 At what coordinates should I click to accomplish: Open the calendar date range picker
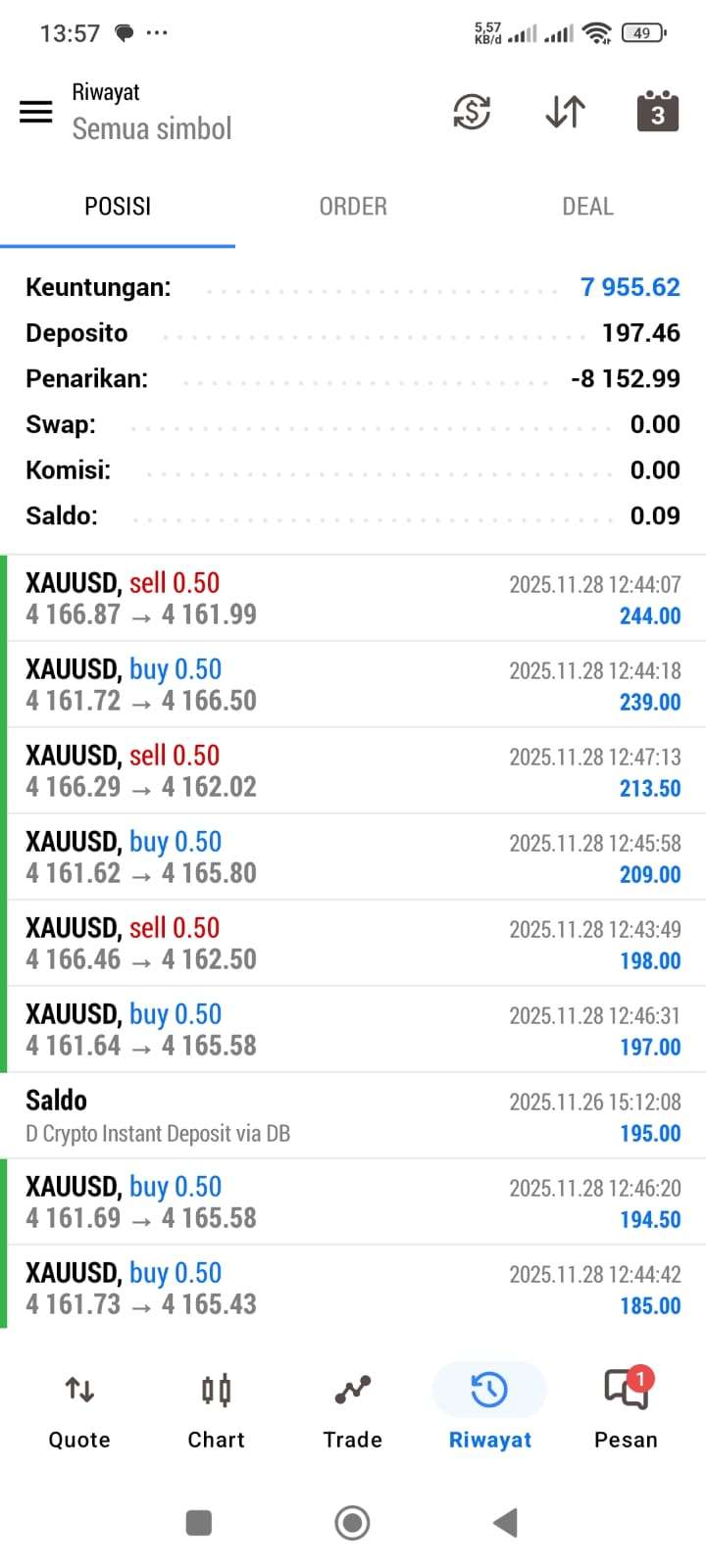(x=657, y=112)
